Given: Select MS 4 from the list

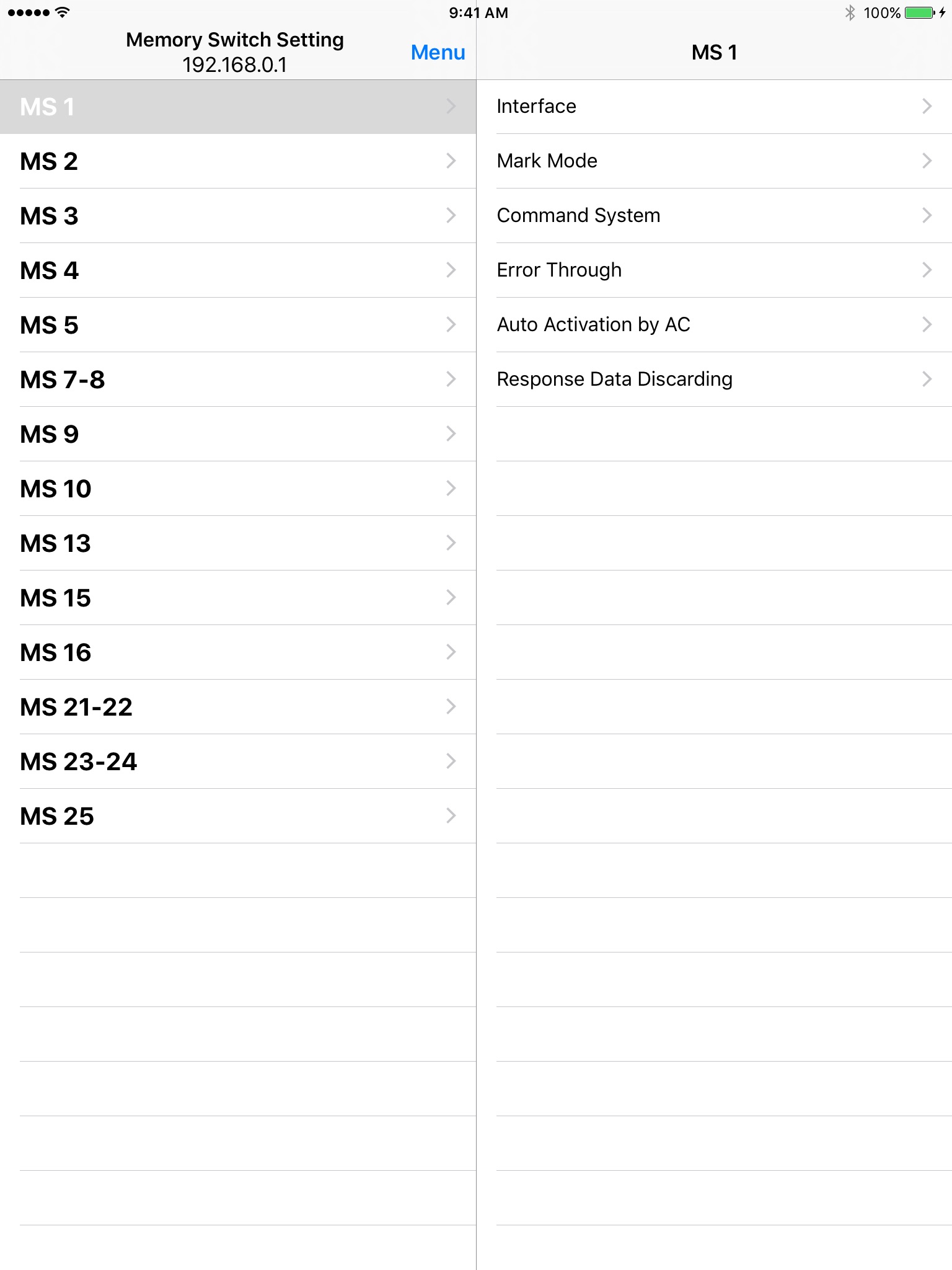Looking at the screenshot, I should [238, 270].
